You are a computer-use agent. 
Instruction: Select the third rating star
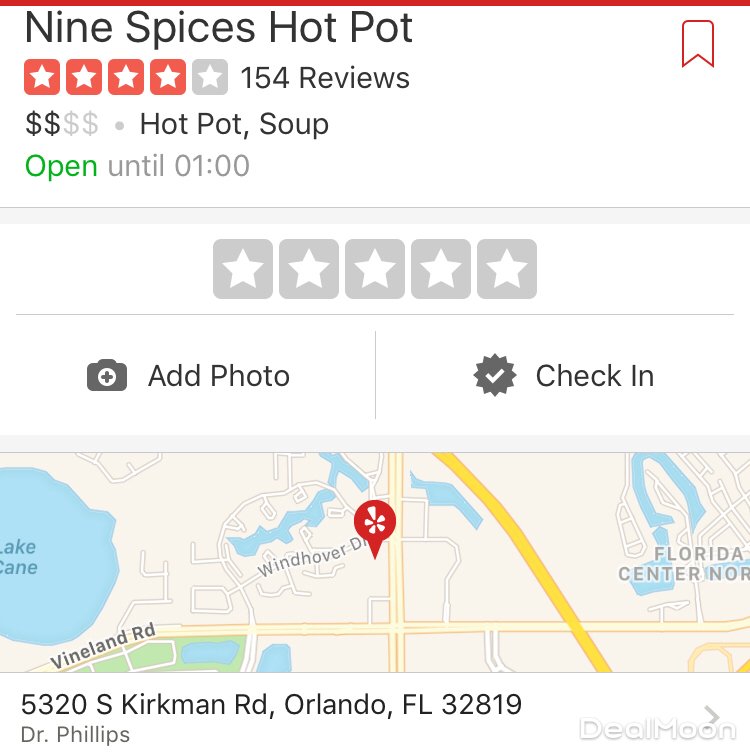pos(375,269)
